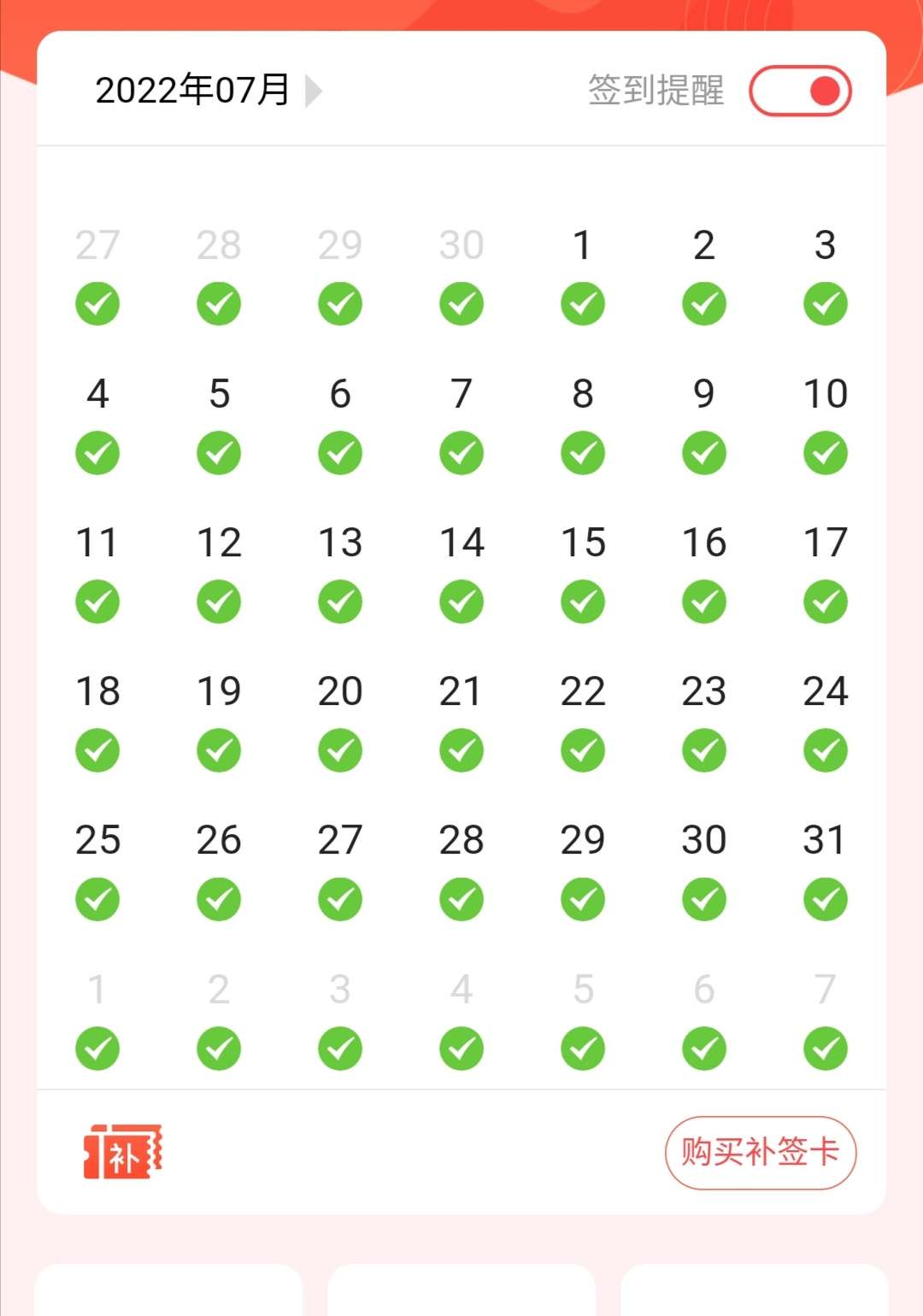
Task: Toggle the 签到提醒 reminder switch
Action: (800, 91)
